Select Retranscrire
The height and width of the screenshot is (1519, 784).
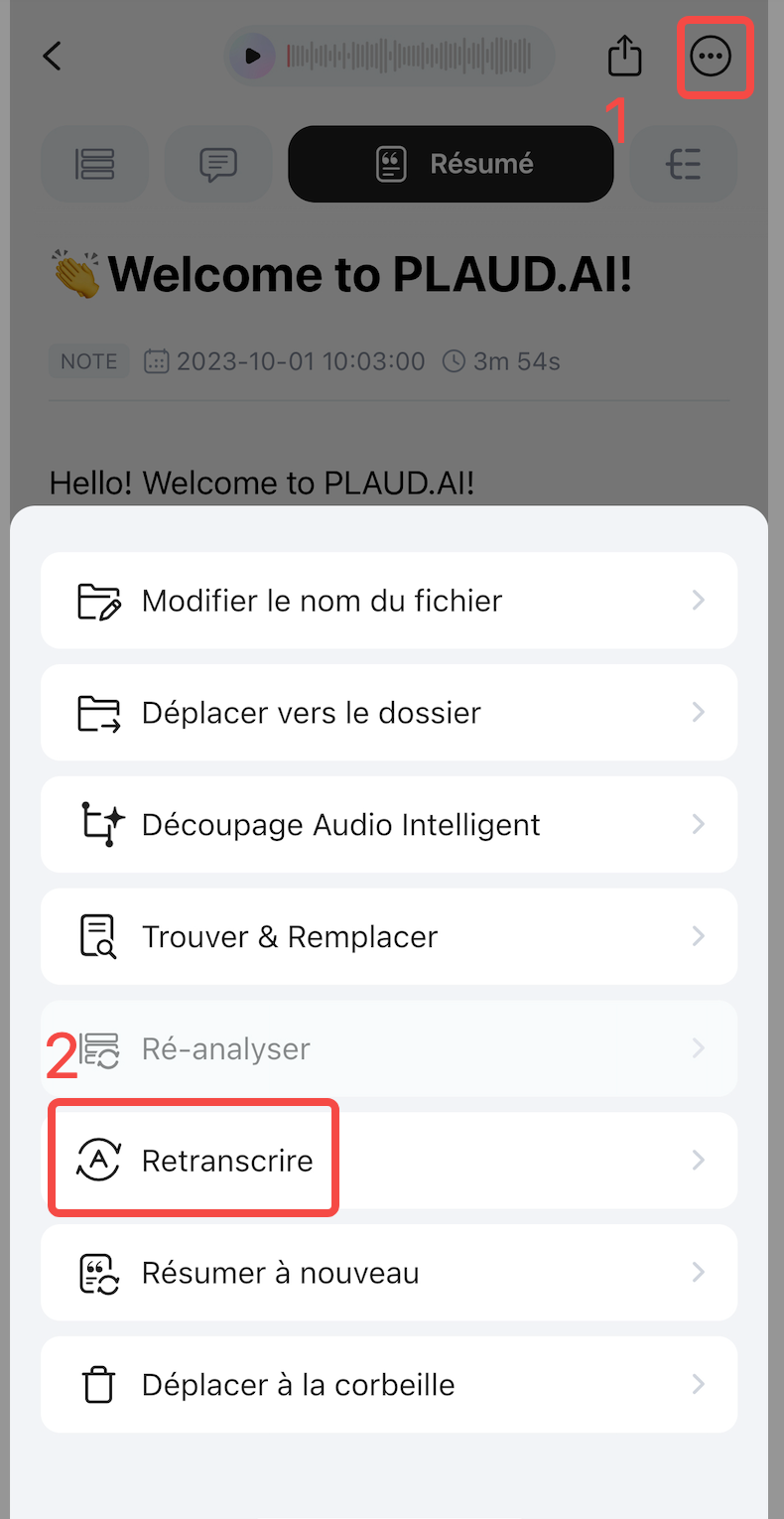click(389, 1161)
